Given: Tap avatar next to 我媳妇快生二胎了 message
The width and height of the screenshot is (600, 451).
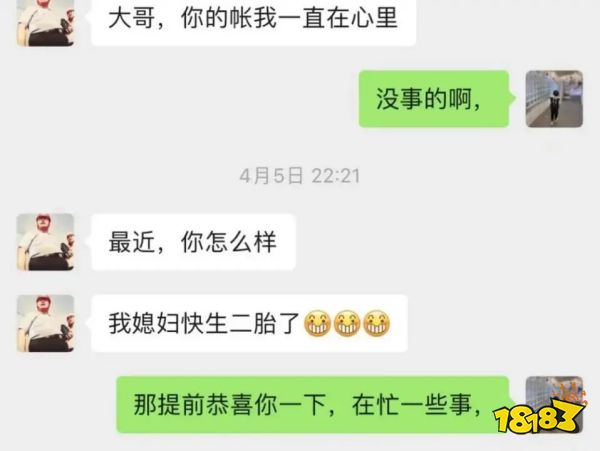Looking at the screenshot, I should coord(46,323).
